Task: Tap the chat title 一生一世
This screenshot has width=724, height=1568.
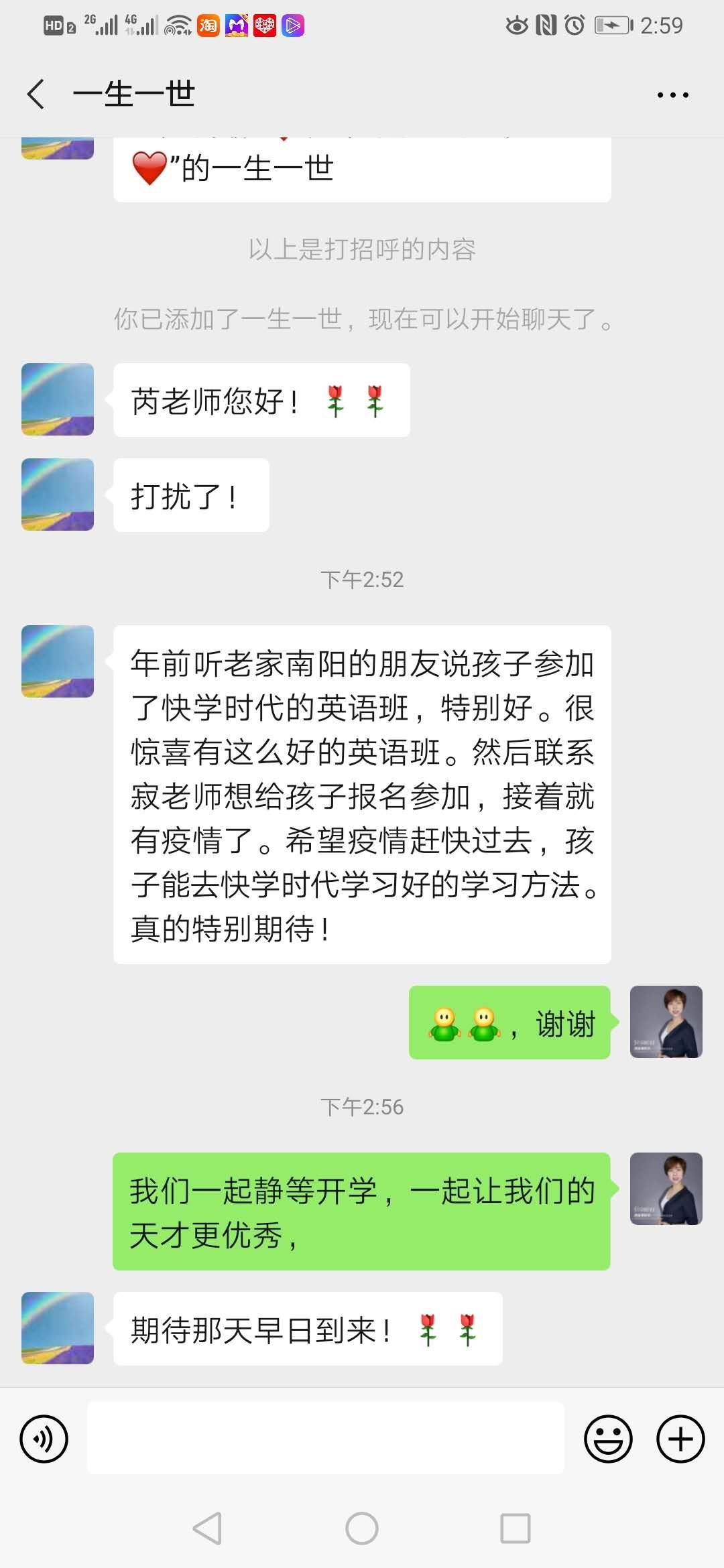Action: pyautogui.click(x=134, y=94)
